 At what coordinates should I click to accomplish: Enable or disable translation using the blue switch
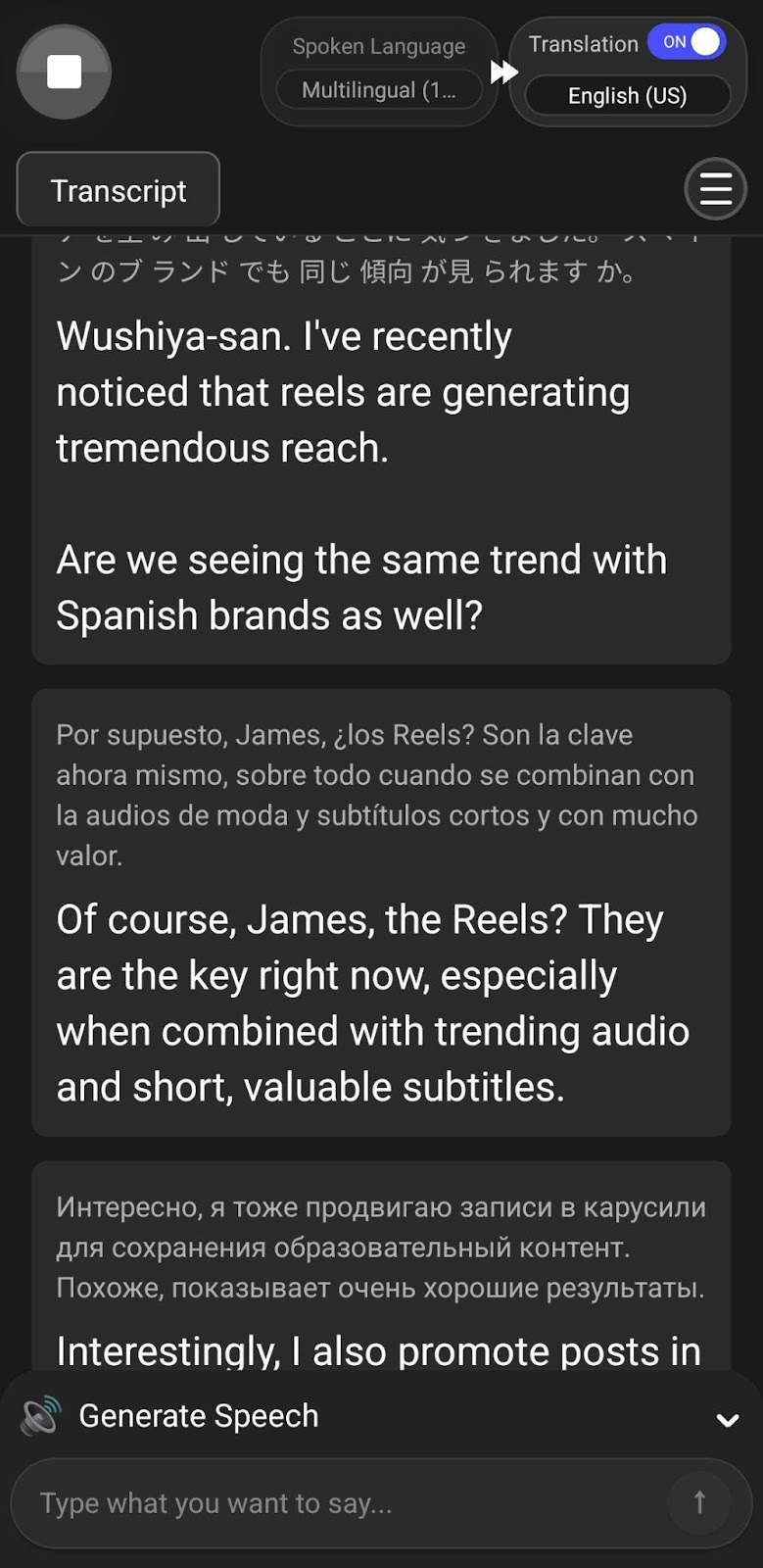coord(687,42)
